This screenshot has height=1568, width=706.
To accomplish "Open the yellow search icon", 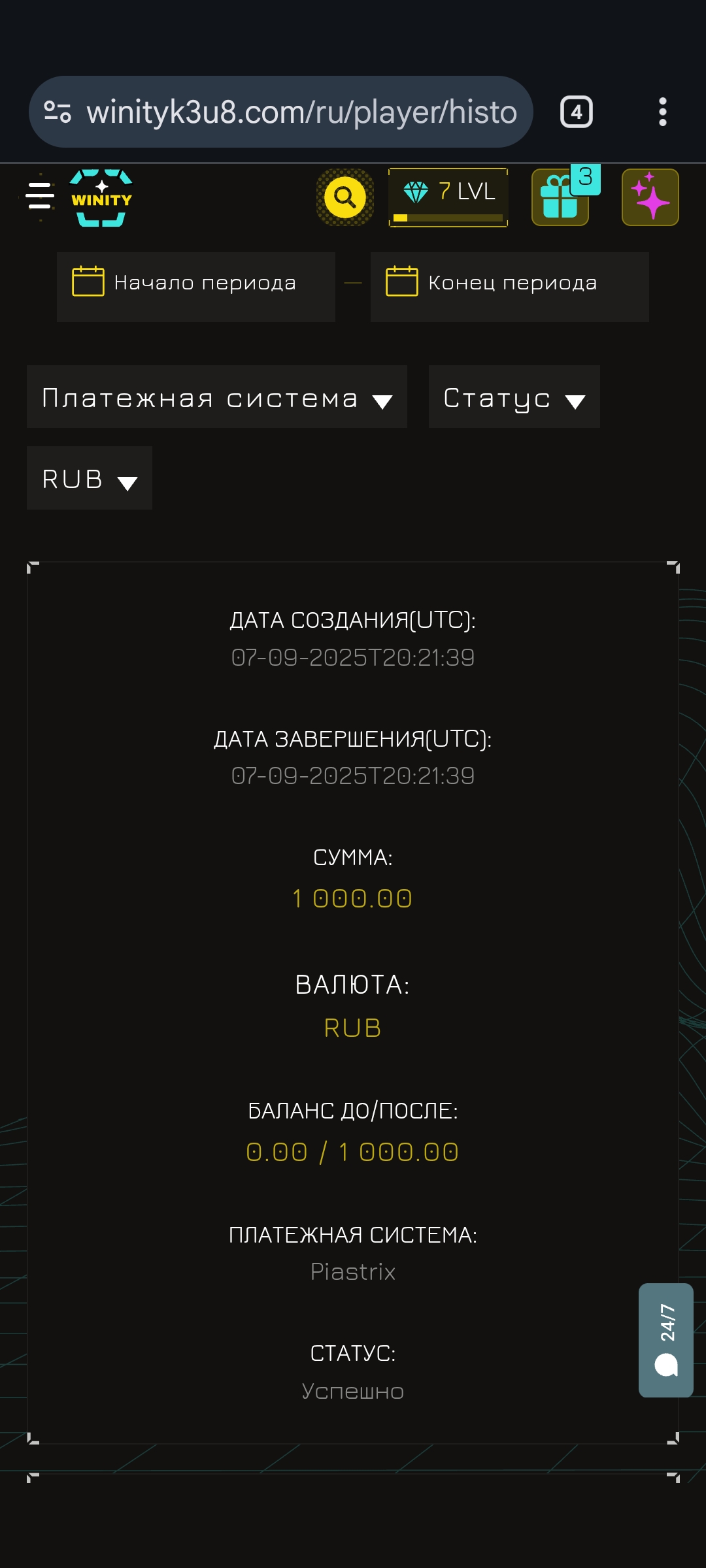I will click(x=345, y=197).
